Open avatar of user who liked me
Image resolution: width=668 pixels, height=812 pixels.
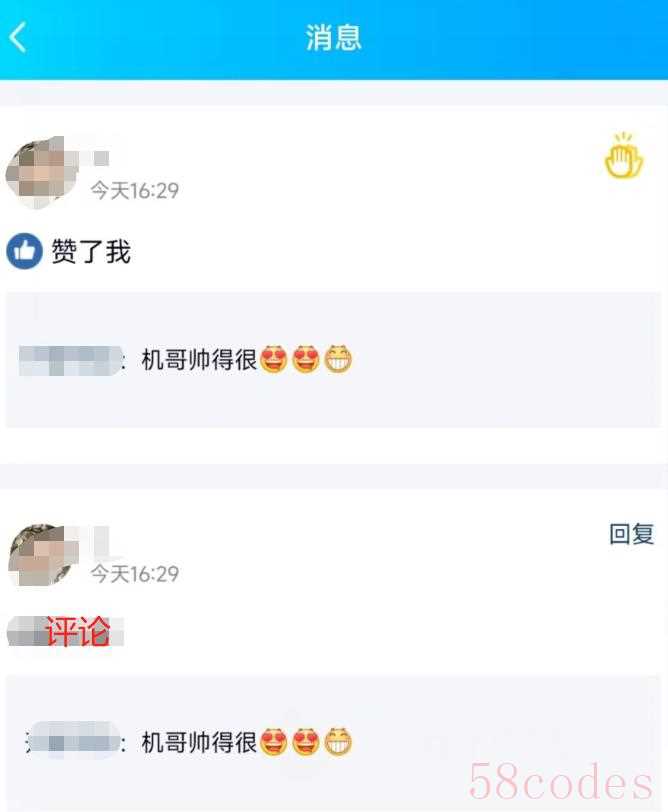pyautogui.click(x=42, y=173)
